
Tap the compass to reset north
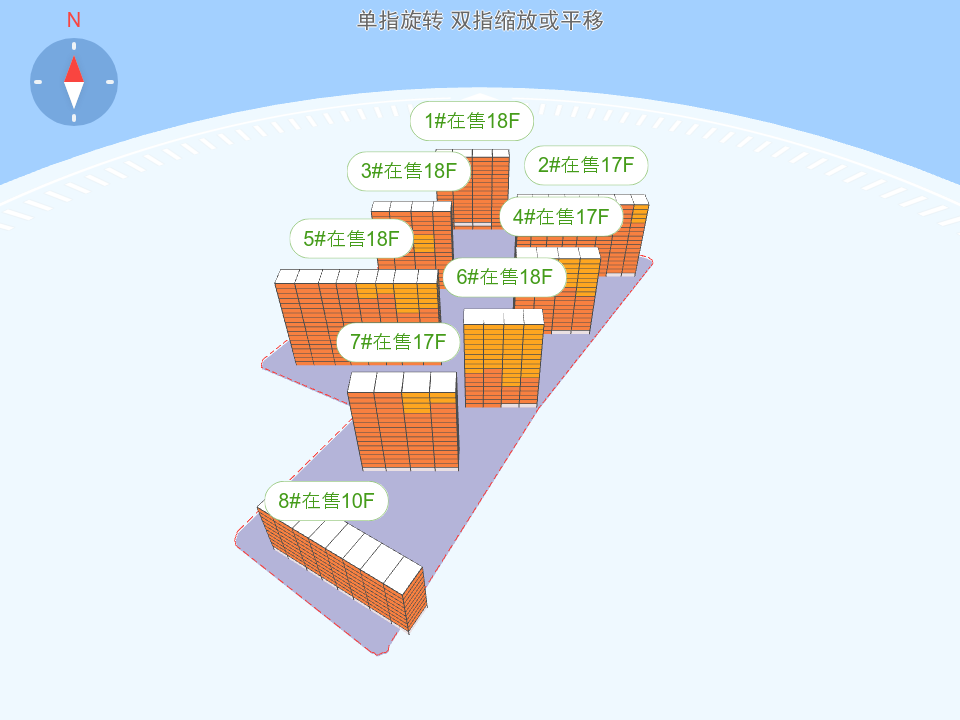pyautogui.click(x=74, y=82)
